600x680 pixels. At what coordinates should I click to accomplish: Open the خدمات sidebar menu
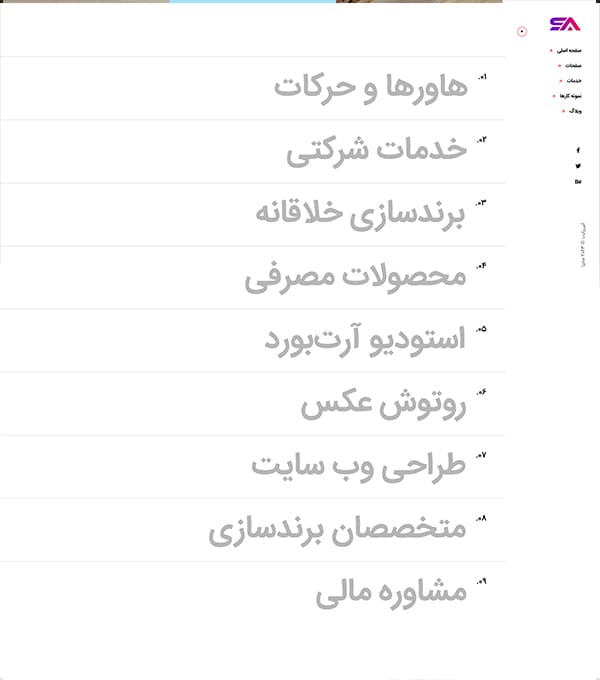point(574,80)
